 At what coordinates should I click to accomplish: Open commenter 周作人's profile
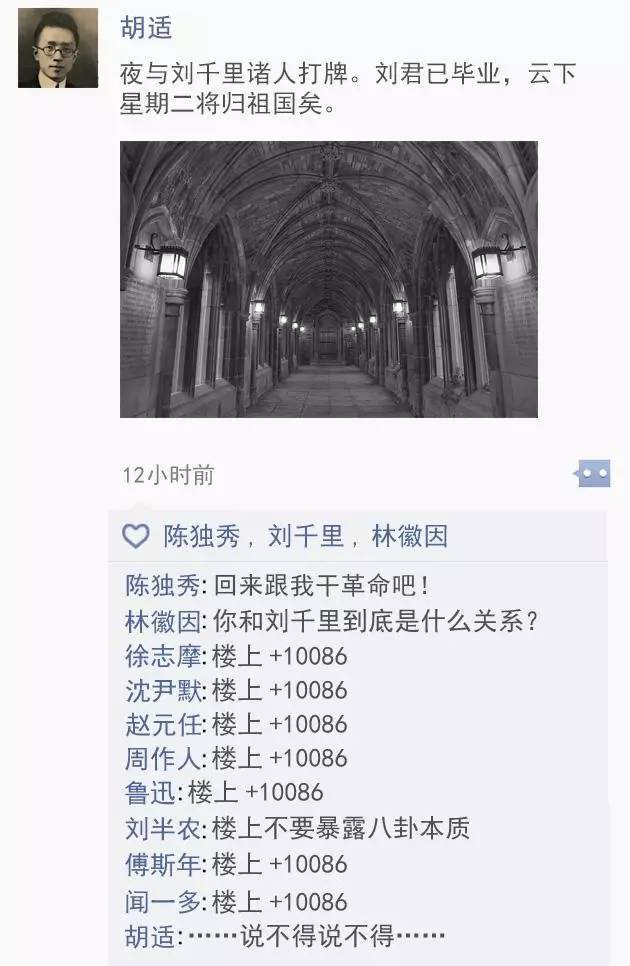tap(164, 758)
